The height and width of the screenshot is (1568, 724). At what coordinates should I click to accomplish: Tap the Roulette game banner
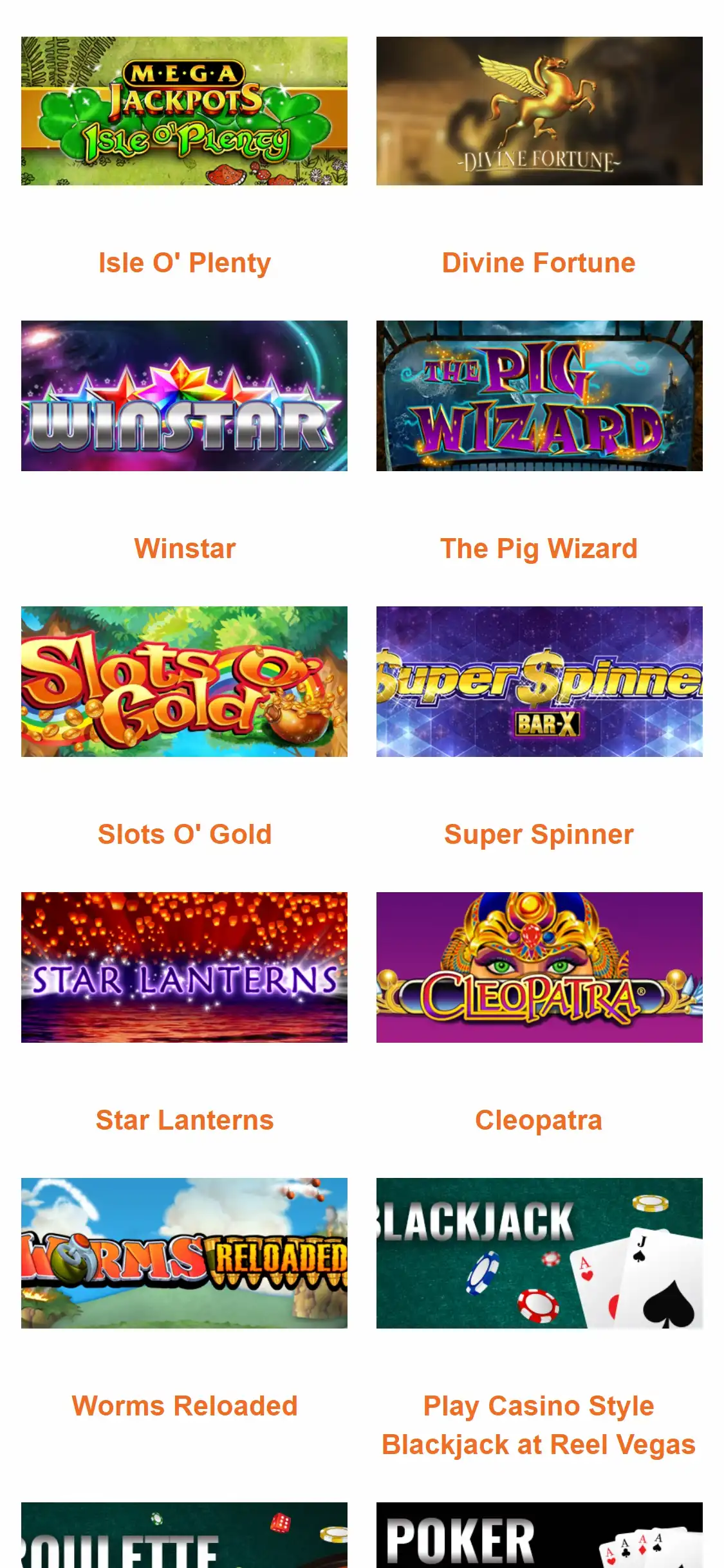[184, 1535]
